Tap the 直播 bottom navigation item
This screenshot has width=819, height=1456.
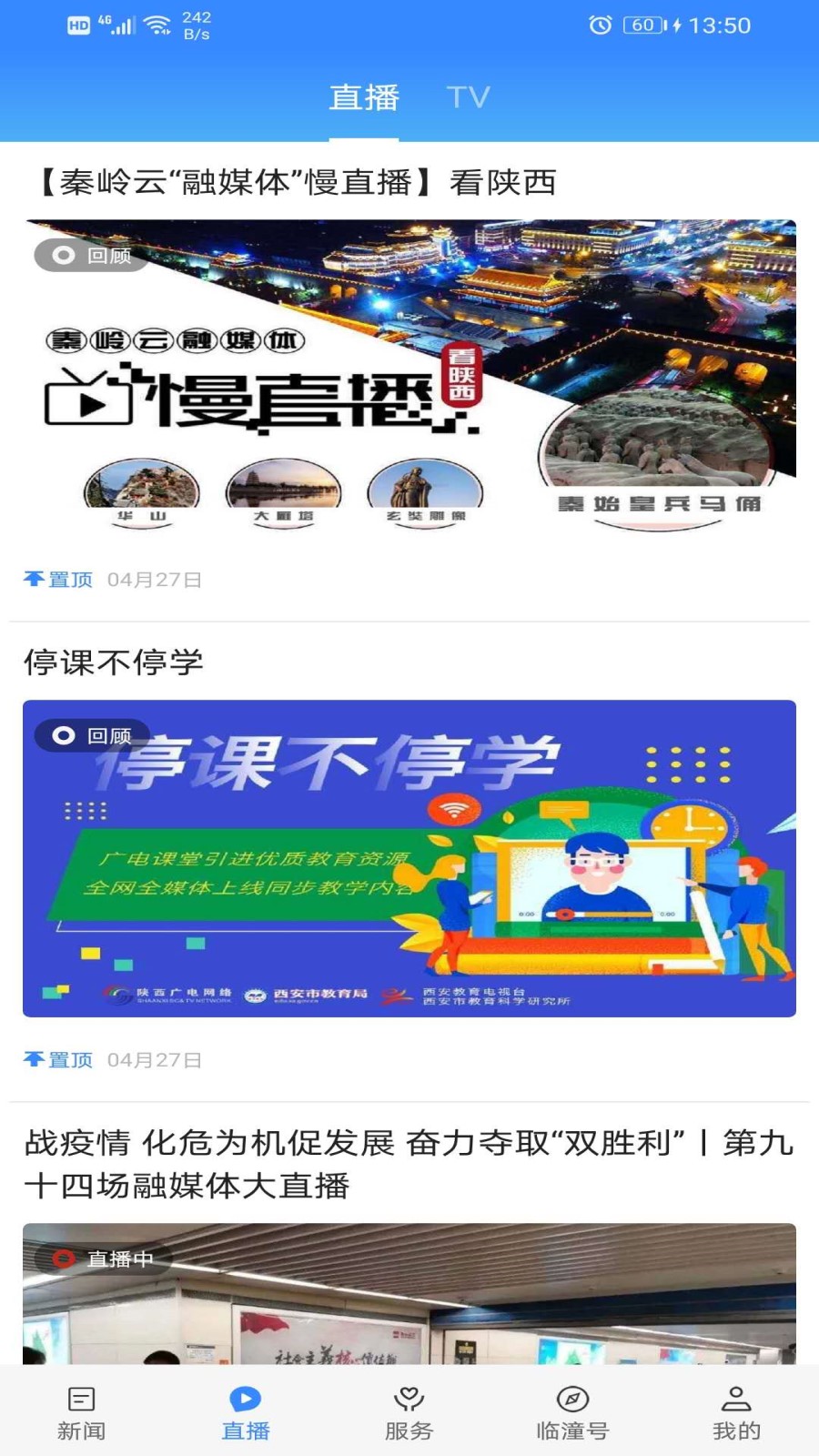pos(246,1412)
